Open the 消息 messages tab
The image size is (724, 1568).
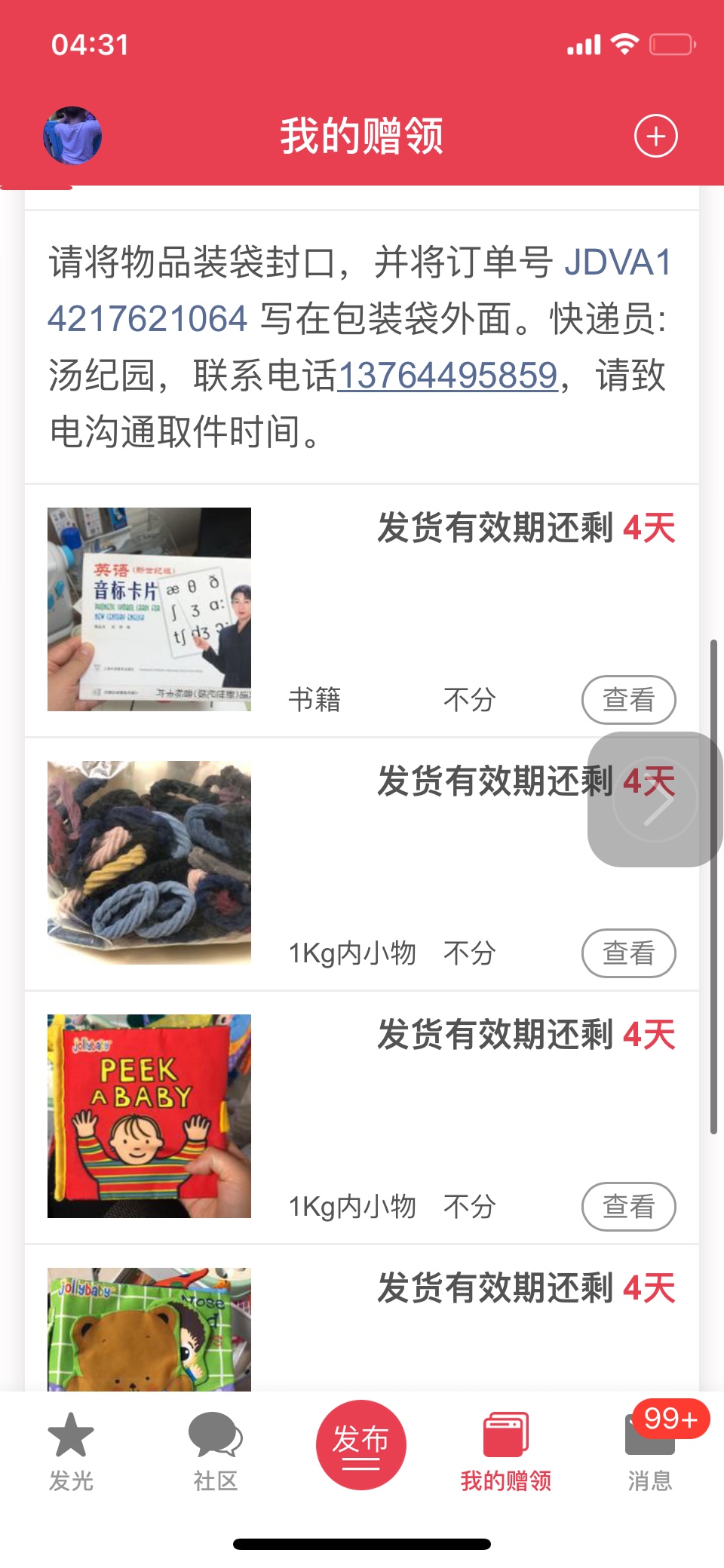pos(650,1452)
